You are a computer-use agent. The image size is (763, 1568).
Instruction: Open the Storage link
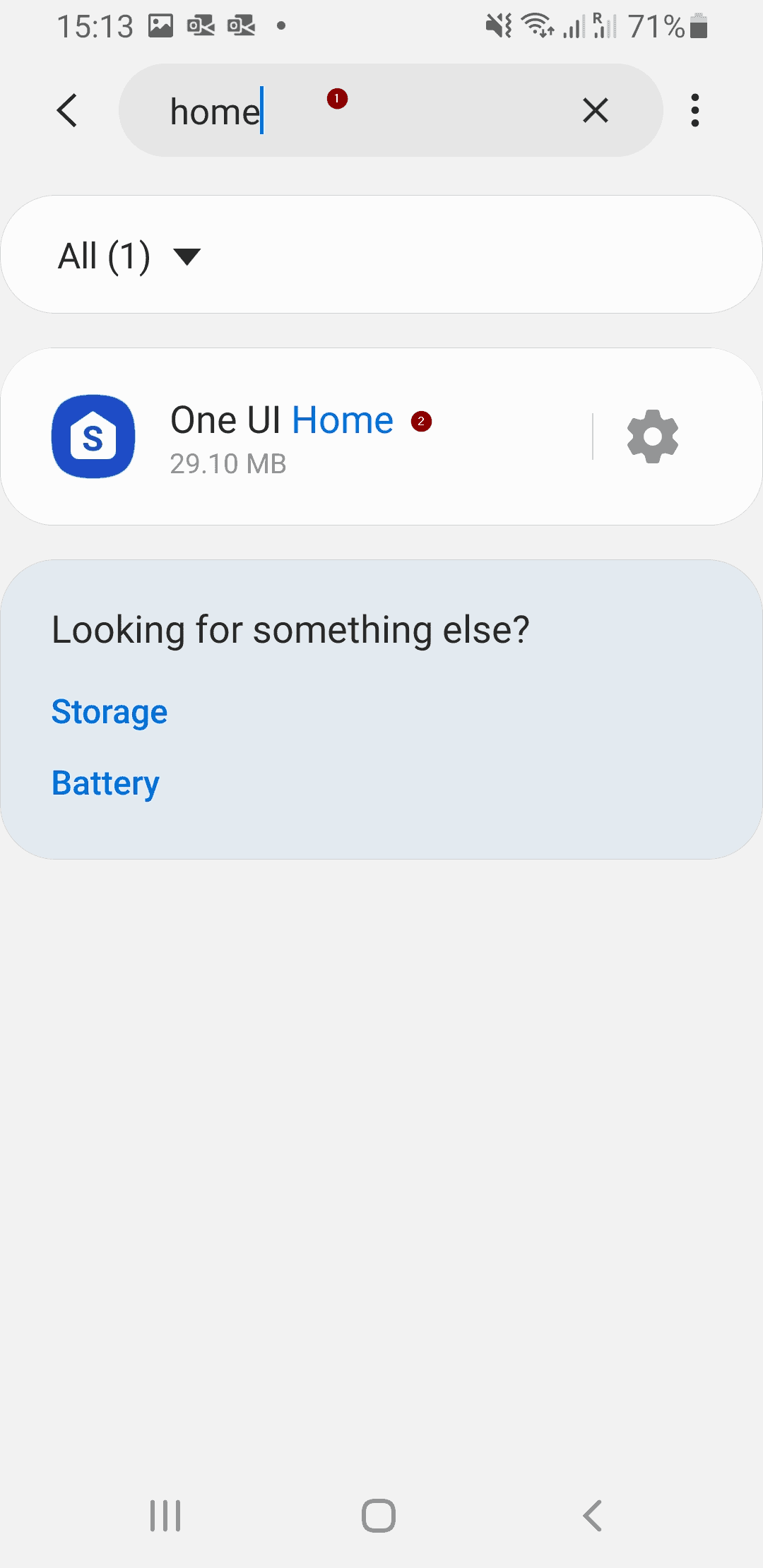pyautogui.click(x=110, y=712)
